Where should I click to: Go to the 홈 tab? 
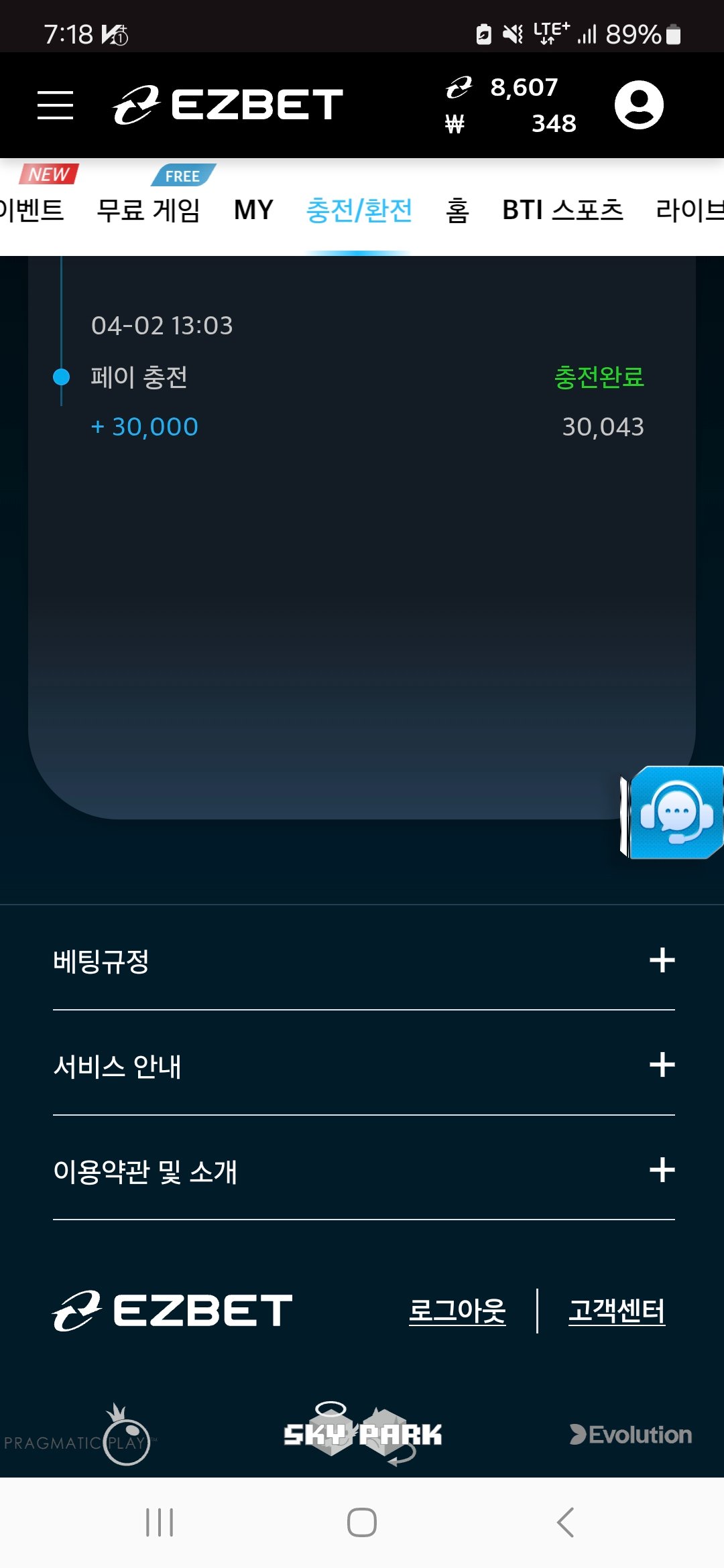[x=457, y=210]
